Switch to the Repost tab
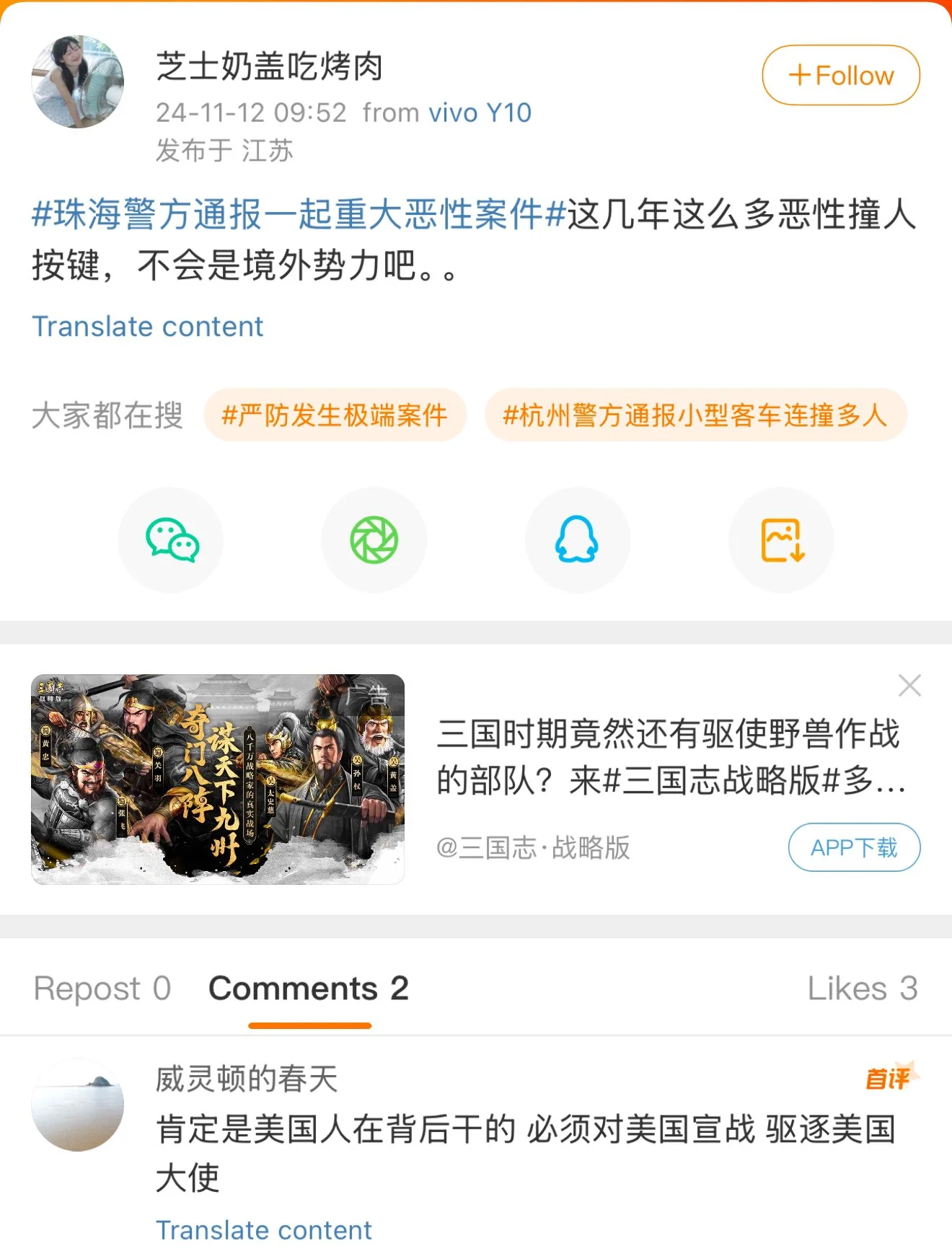Image resolution: width=952 pixels, height=1259 pixels. [102, 988]
